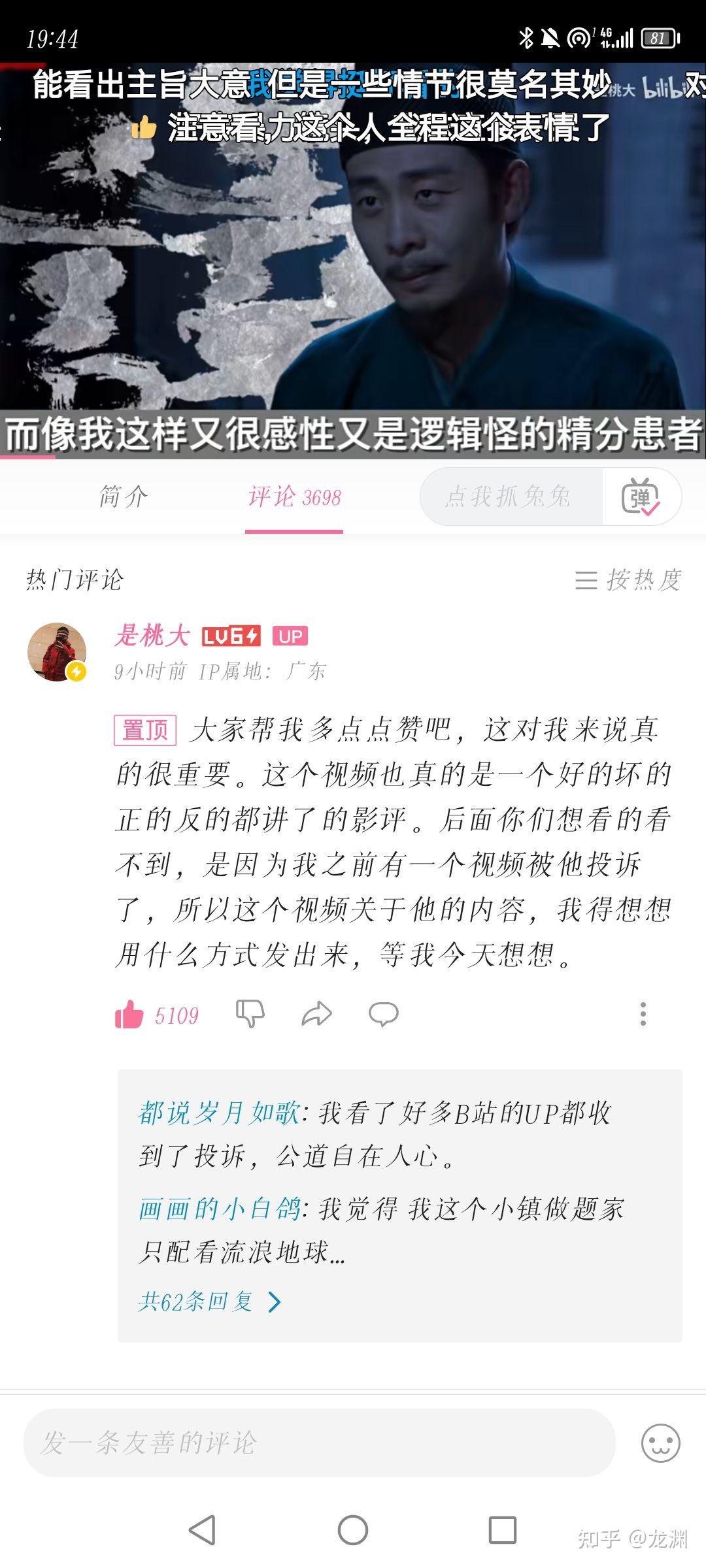Go to the home screen with the system home button
Viewport: 706px width, 1568px height.
point(353,1529)
